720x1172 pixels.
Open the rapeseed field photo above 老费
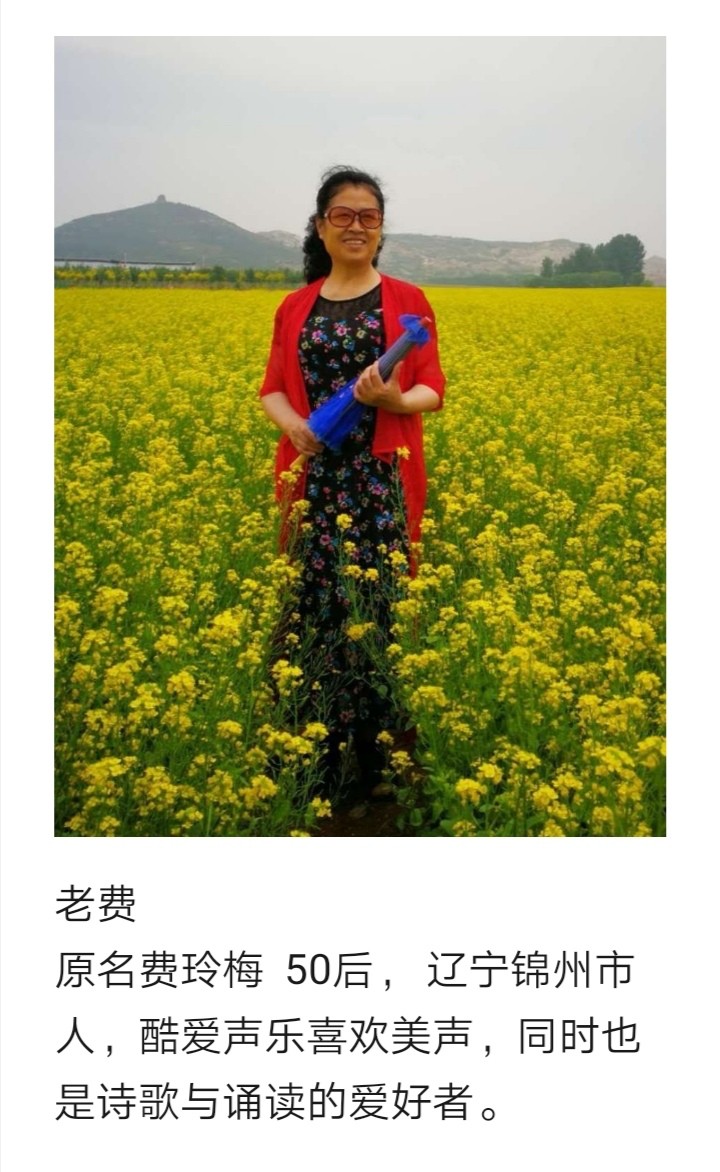pyautogui.click(x=360, y=436)
